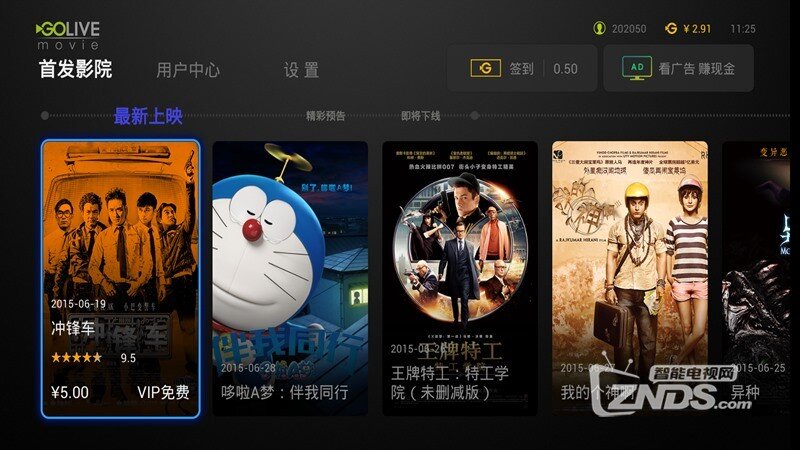Open the 冲锋车 movie card
Image resolution: width=800 pixels, height=450 pixels.
tap(120, 278)
